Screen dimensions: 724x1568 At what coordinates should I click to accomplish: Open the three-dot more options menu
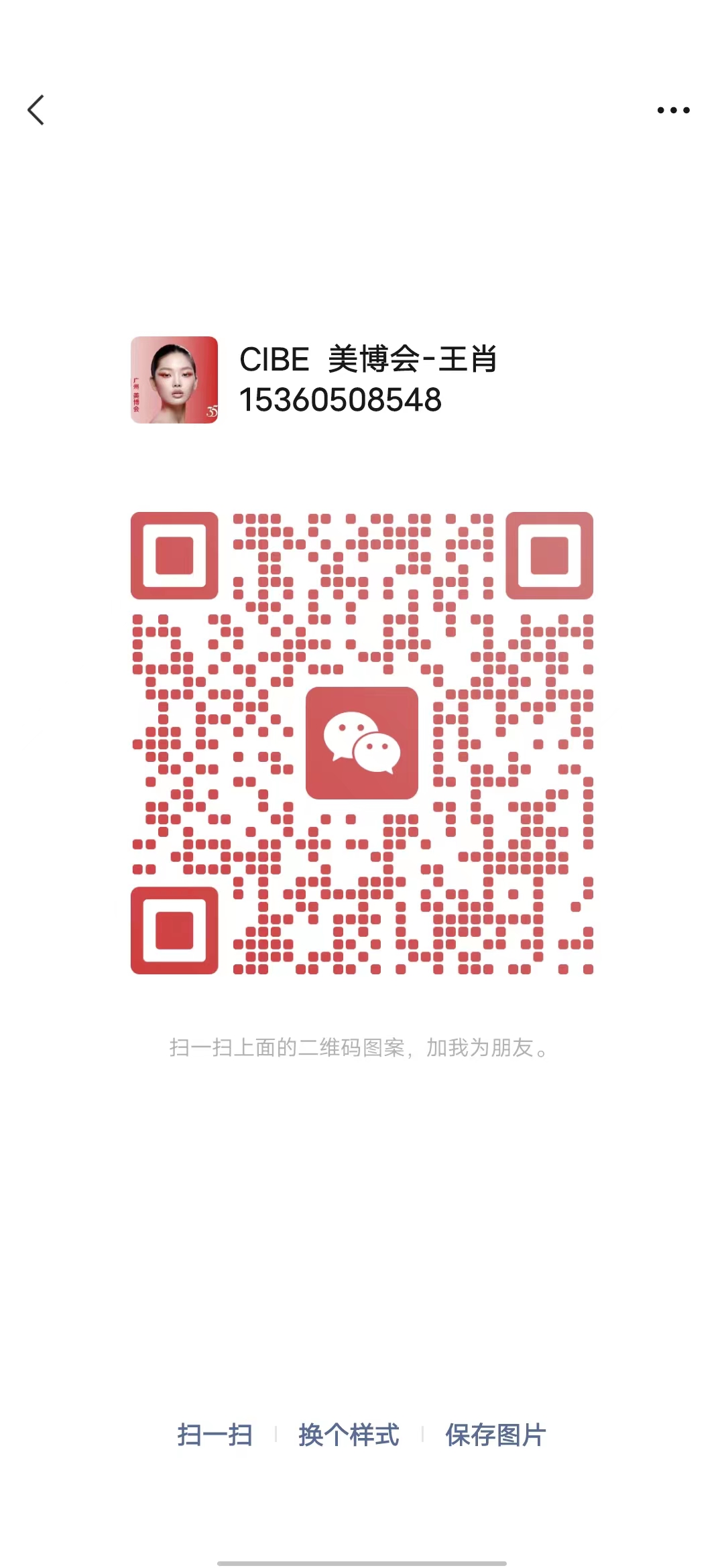673,110
